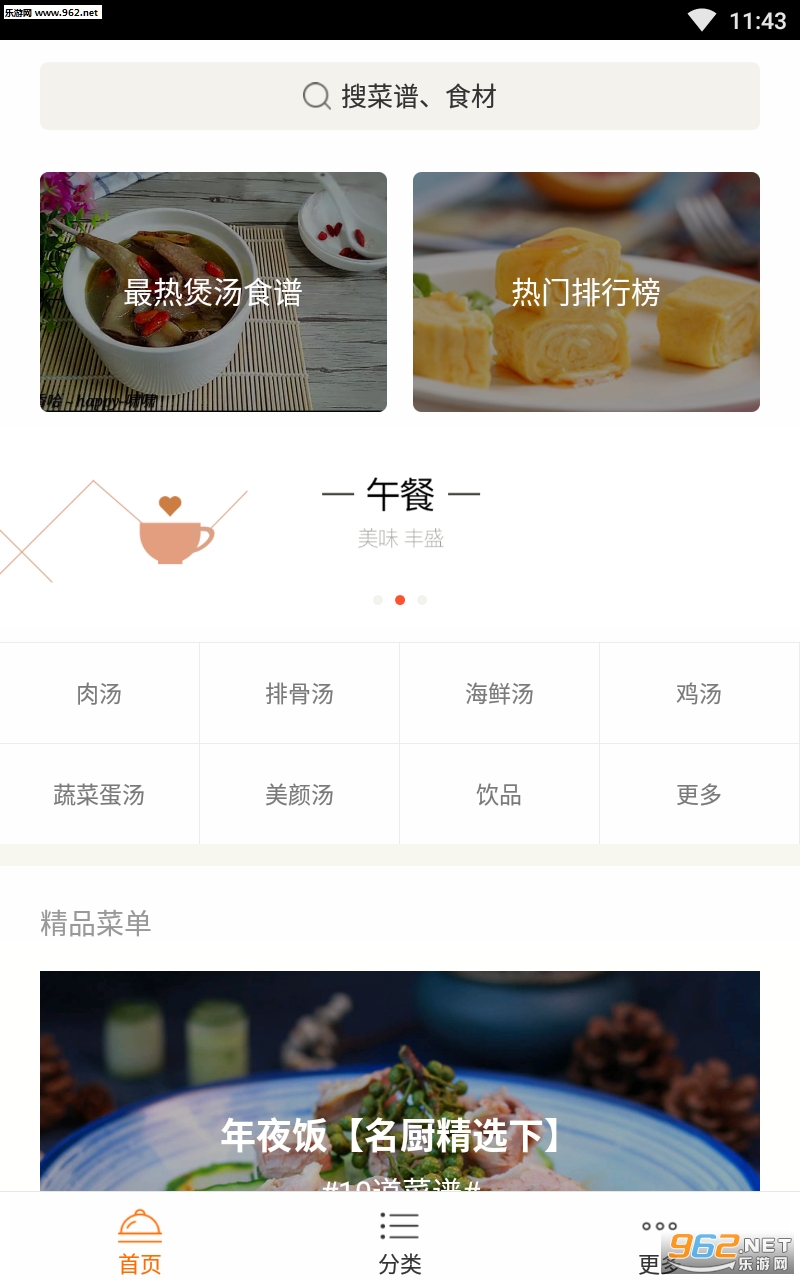Open the 午餐 banner
The width and height of the screenshot is (800, 1280).
tap(400, 512)
